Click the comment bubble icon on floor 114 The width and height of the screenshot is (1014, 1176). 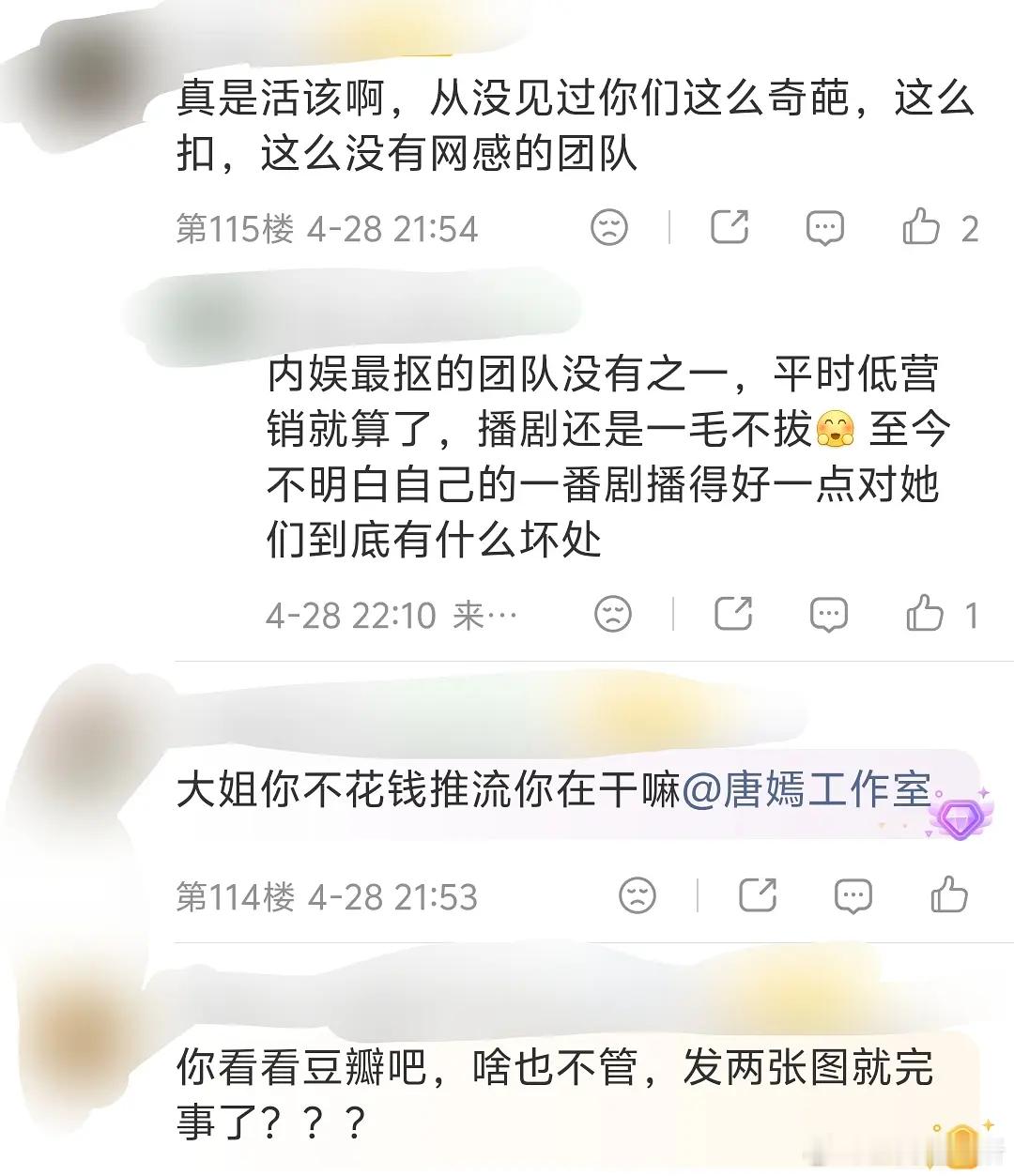pyautogui.click(x=852, y=895)
